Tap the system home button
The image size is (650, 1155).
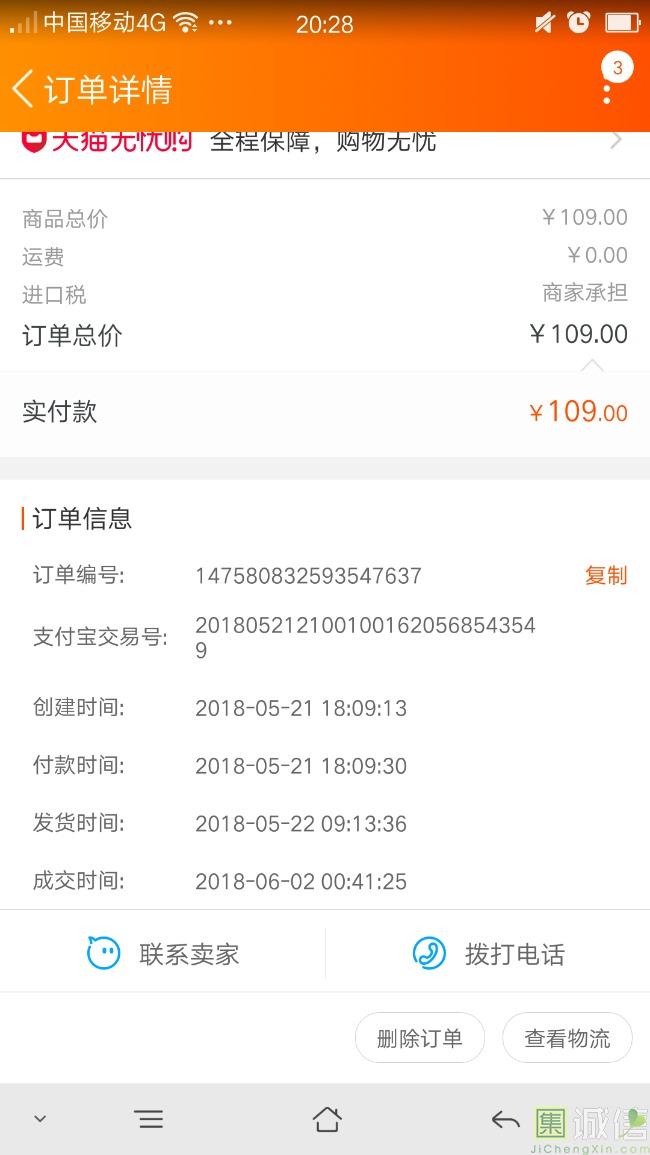click(x=326, y=1119)
